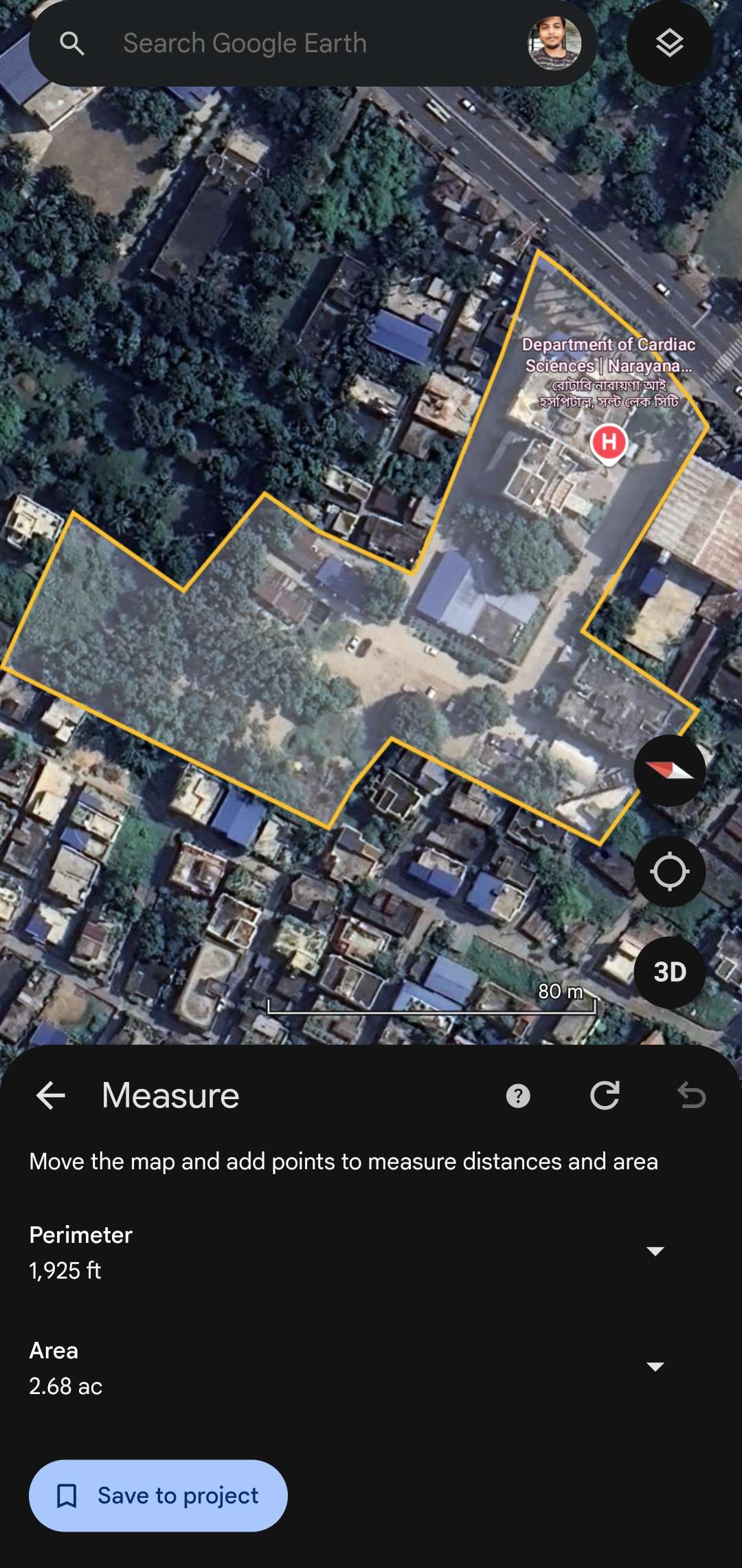Viewport: 742px width, 1568px height.
Task: Open the measure help icon
Action: (x=518, y=1096)
